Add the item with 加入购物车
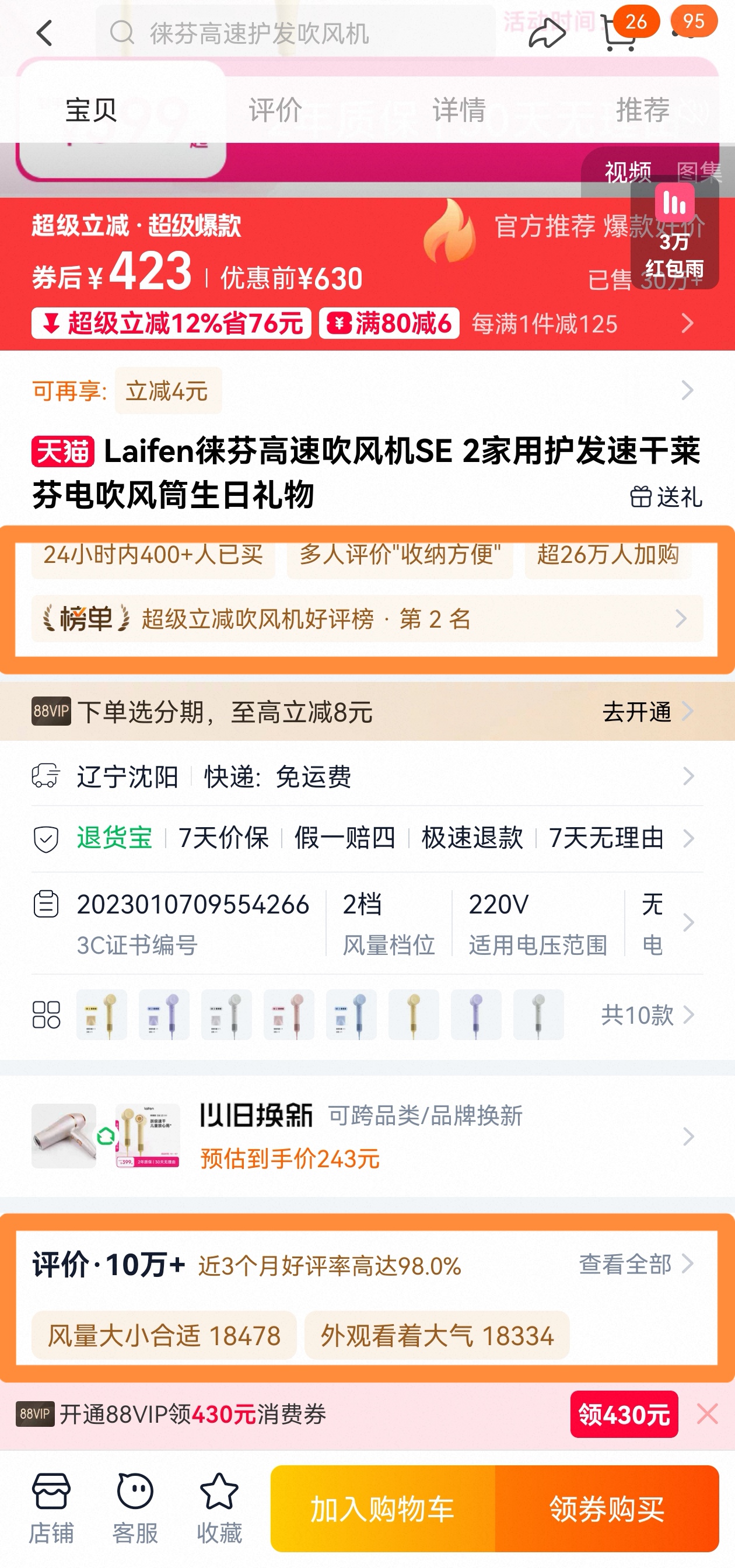735x1568 pixels. tap(383, 1508)
